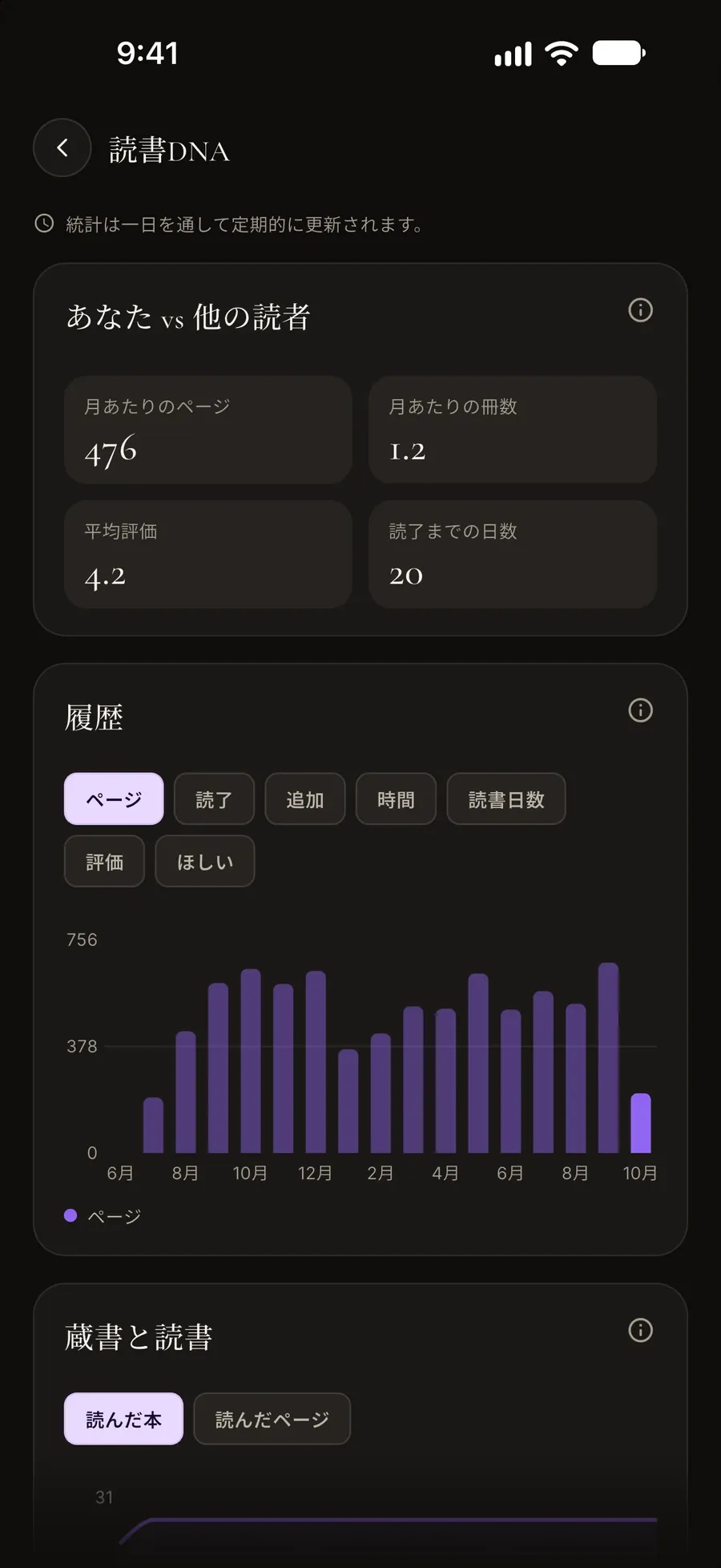
Task: Show 読書日数 in history chart
Action: click(506, 799)
